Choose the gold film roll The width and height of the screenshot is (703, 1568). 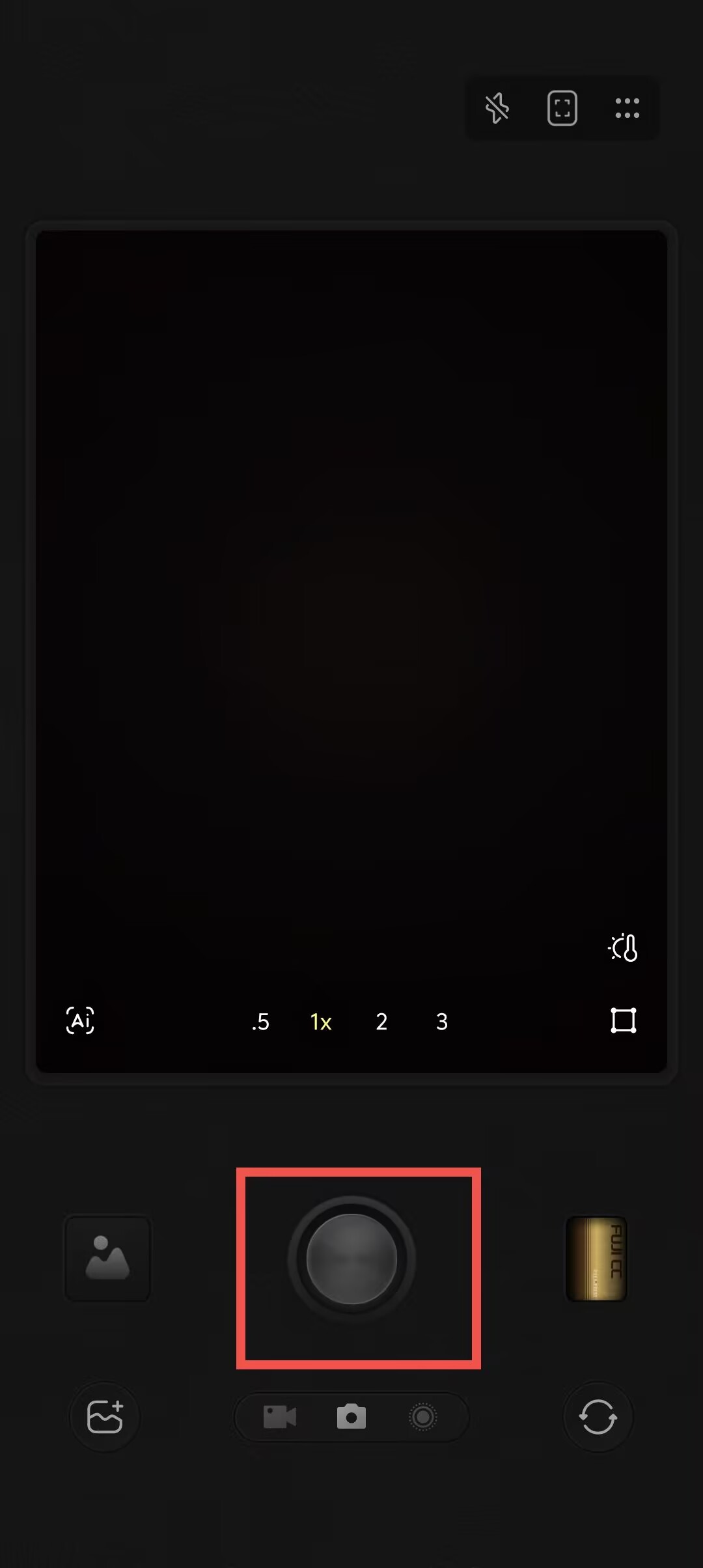(x=596, y=1258)
